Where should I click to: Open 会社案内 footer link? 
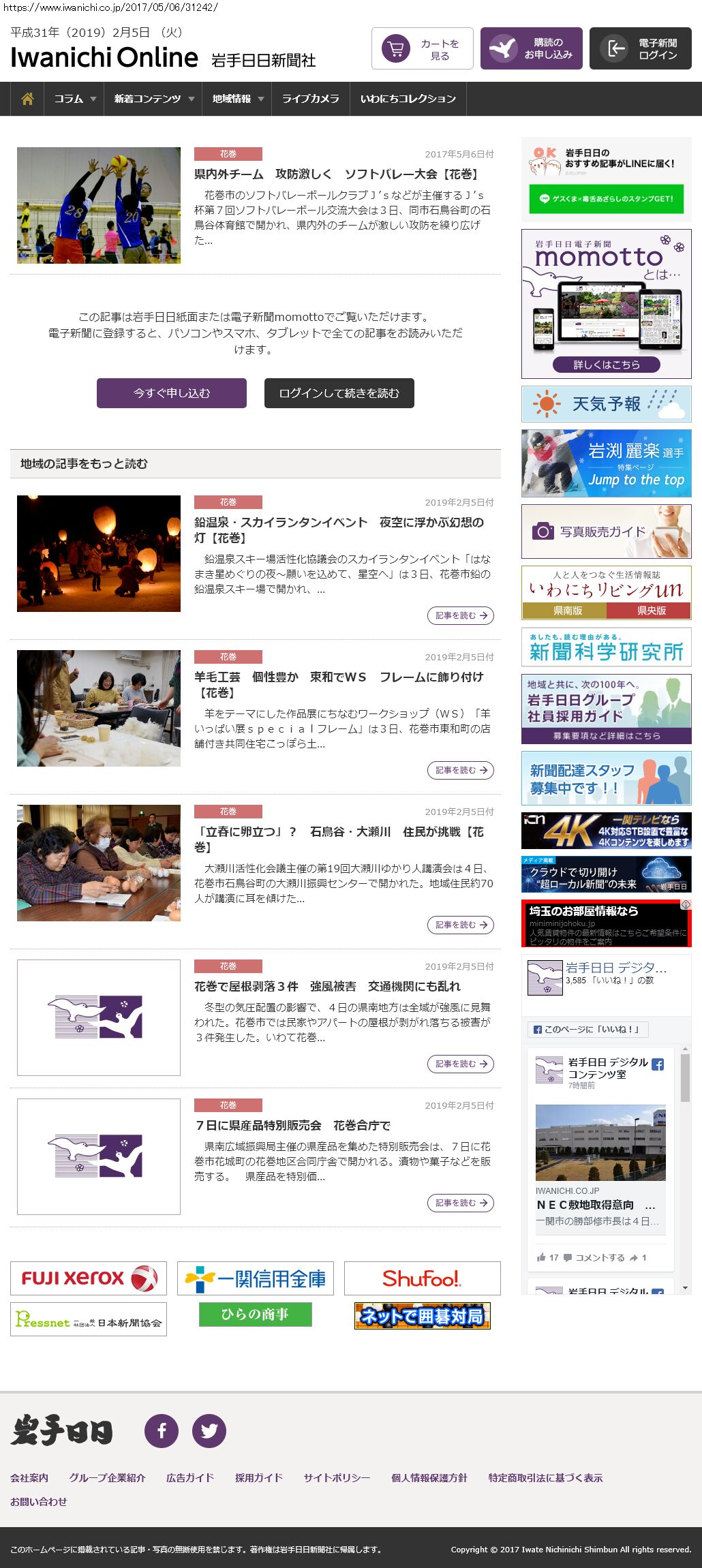click(29, 1477)
